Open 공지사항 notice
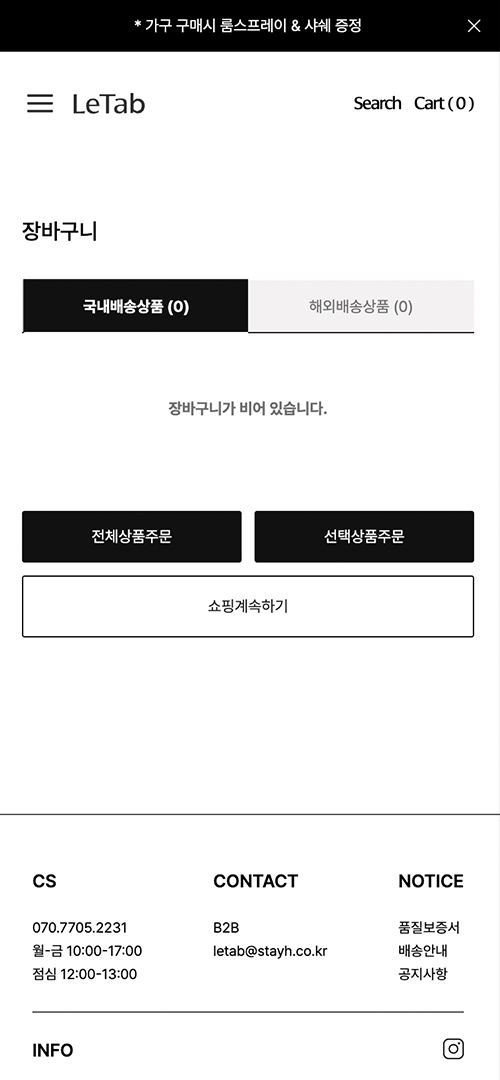500x1080 pixels. [x=423, y=974]
